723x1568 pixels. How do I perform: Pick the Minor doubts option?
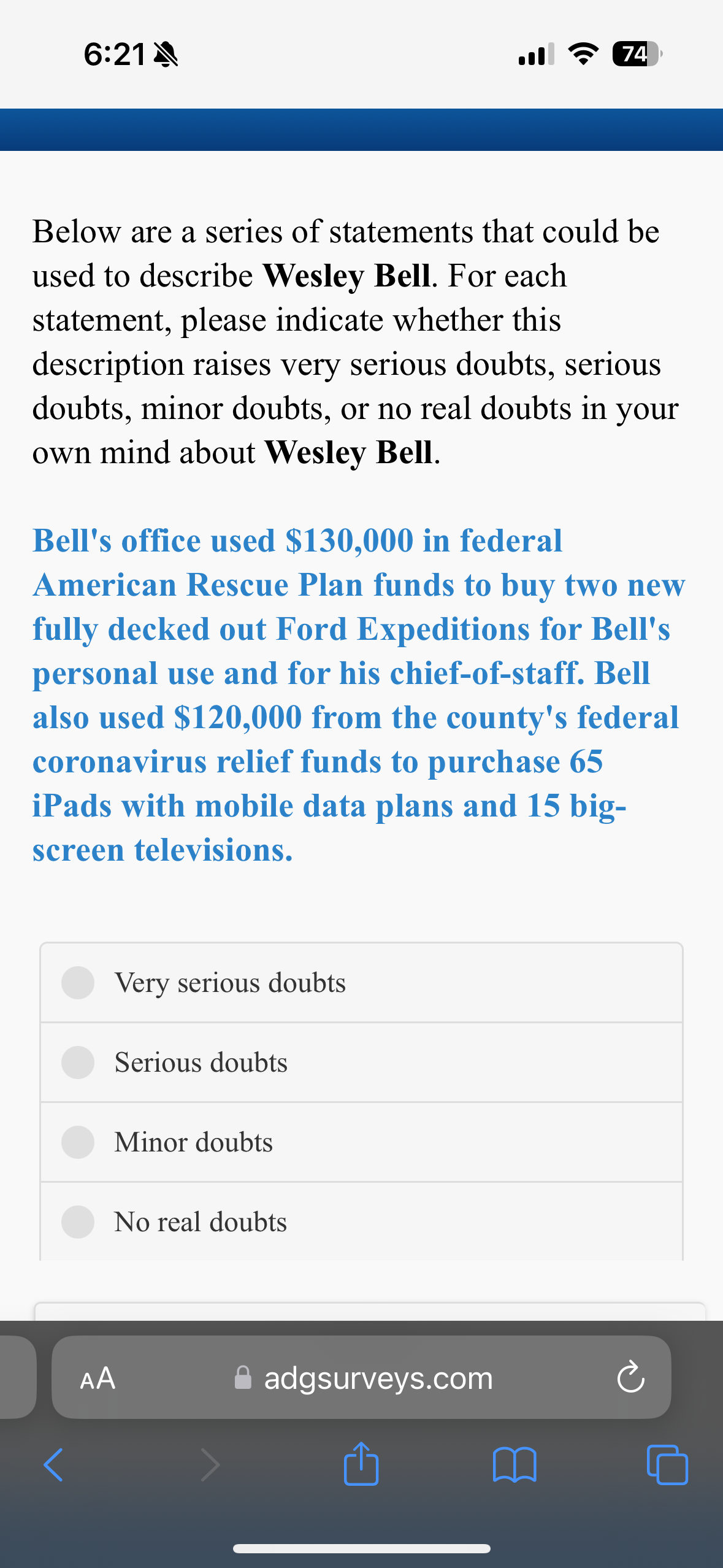click(361, 1142)
